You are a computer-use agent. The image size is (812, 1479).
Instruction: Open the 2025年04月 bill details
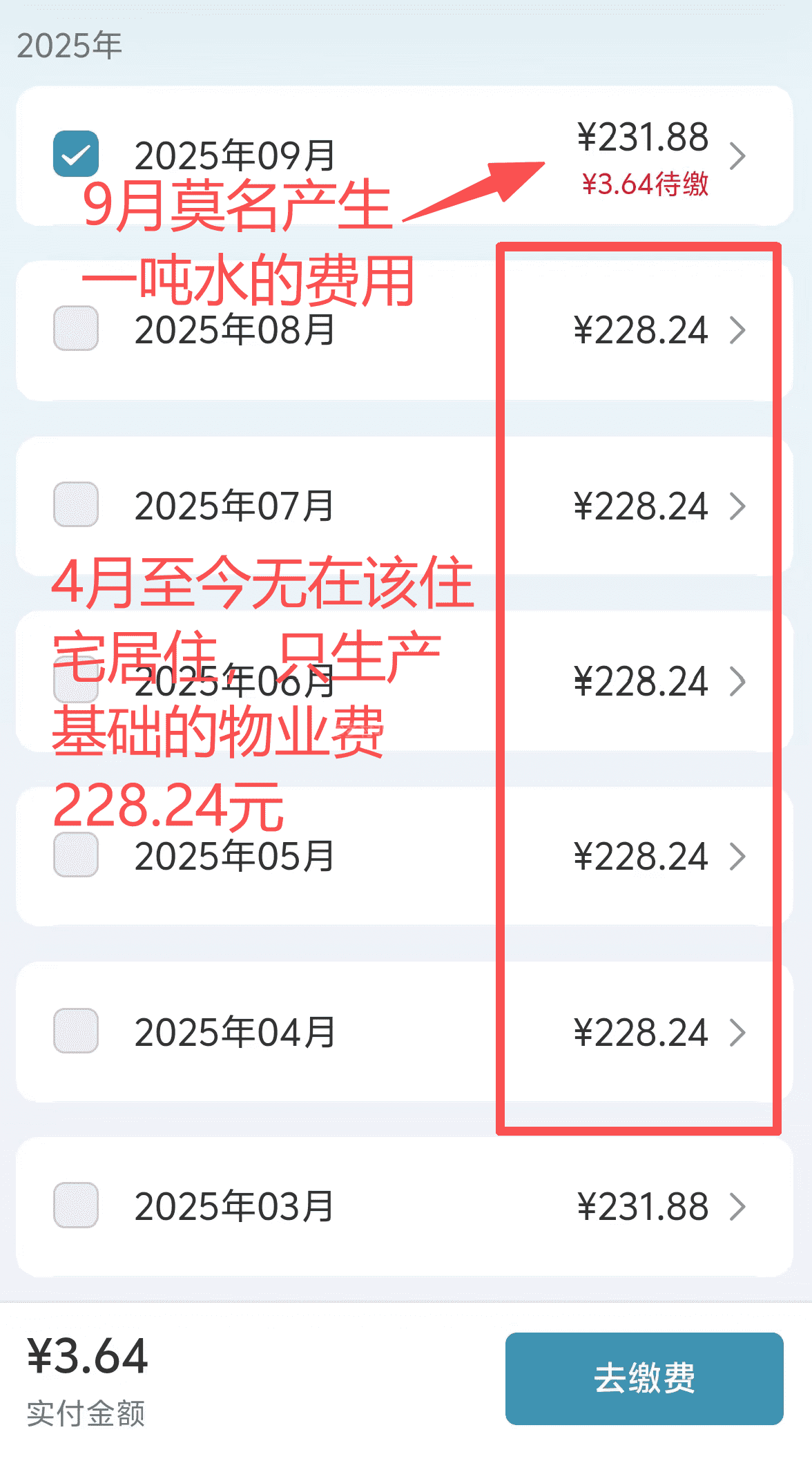[x=738, y=1033]
